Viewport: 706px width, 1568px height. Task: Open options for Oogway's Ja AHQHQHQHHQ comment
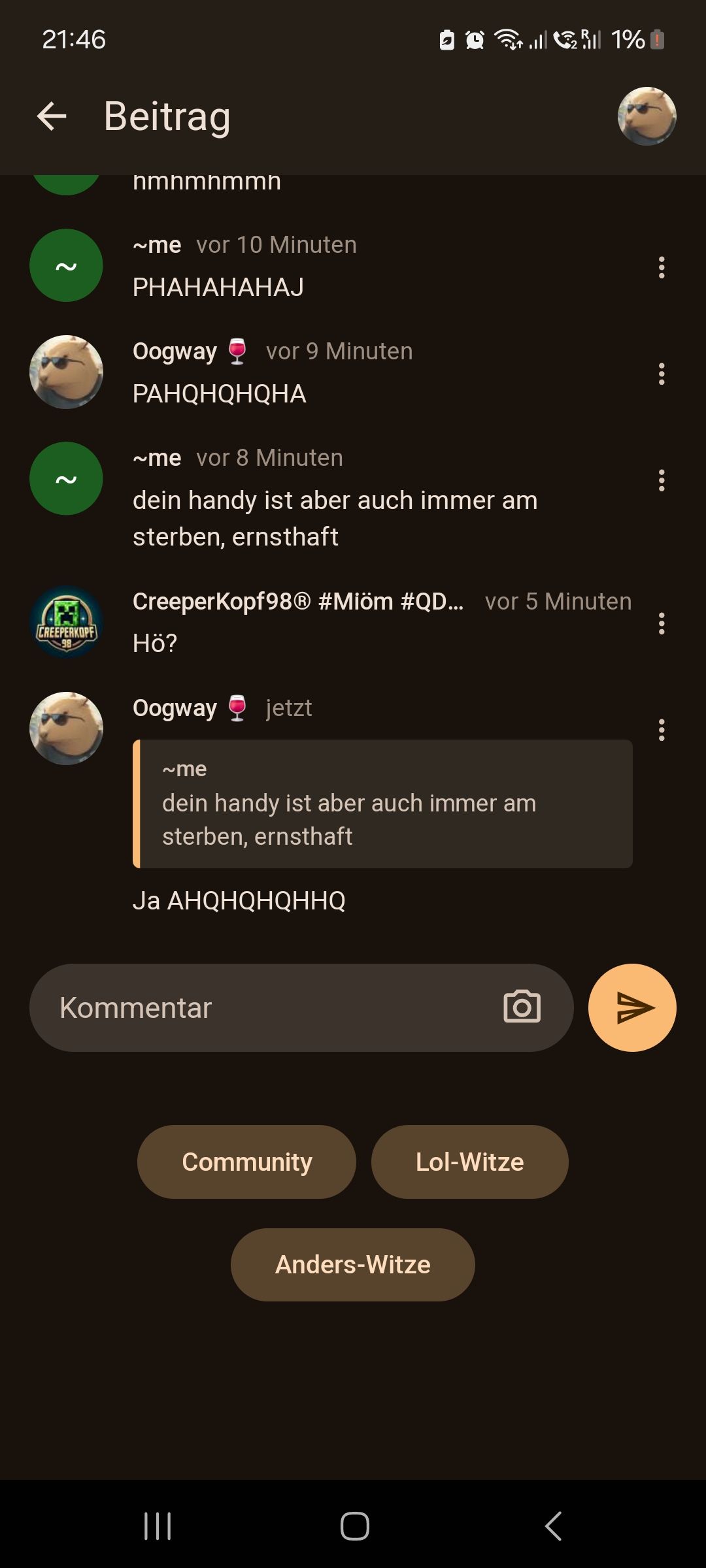662,730
